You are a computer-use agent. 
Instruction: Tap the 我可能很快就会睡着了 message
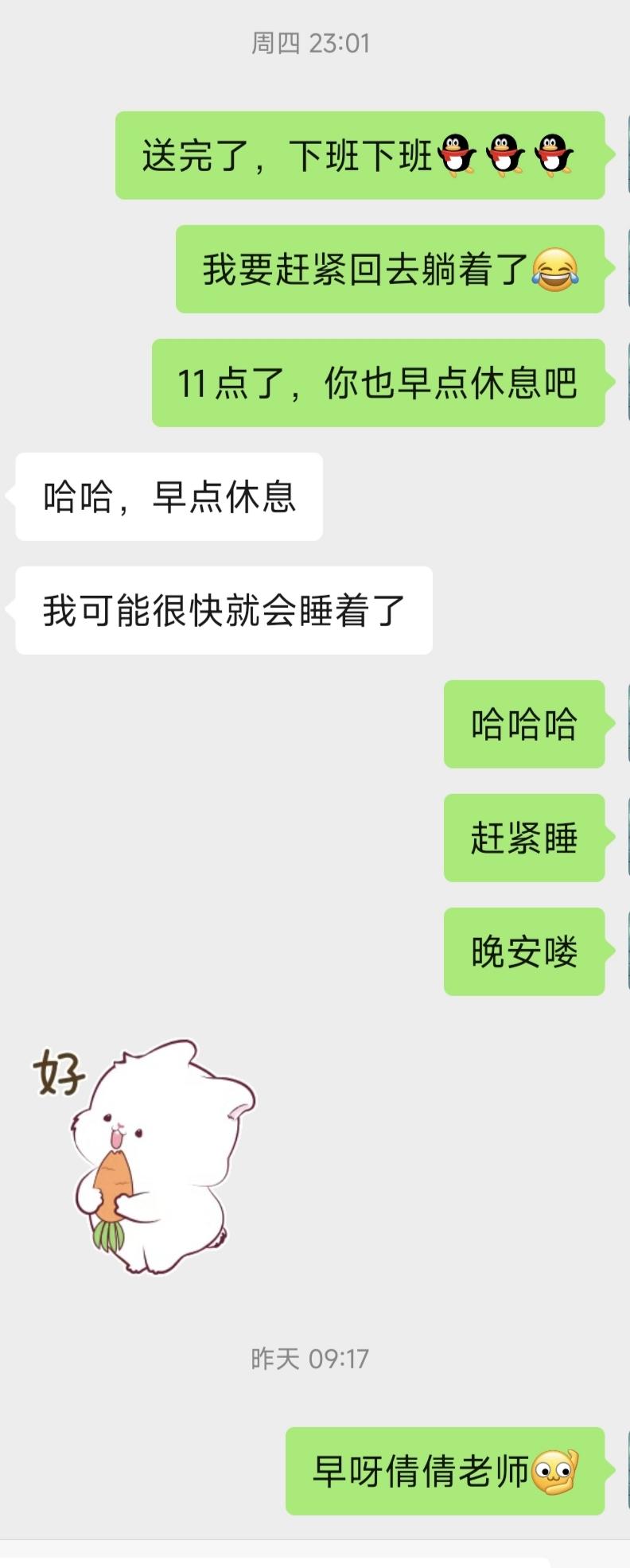pos(223,609)
